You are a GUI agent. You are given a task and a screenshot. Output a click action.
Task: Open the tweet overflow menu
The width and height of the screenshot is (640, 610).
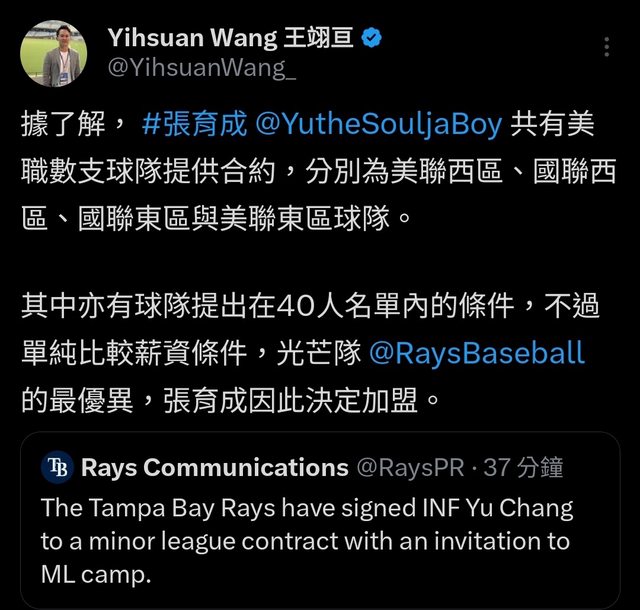click(607, 47)
